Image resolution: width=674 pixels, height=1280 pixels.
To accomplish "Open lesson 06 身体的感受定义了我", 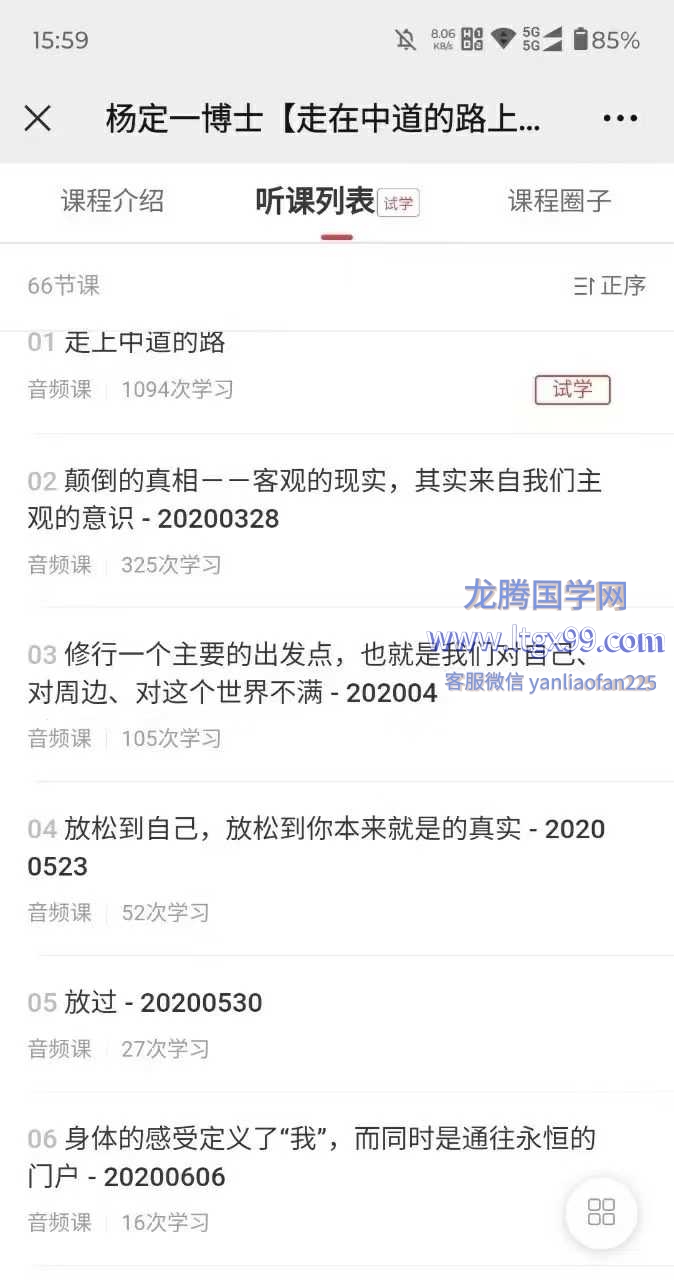I will coord(337,1179).
